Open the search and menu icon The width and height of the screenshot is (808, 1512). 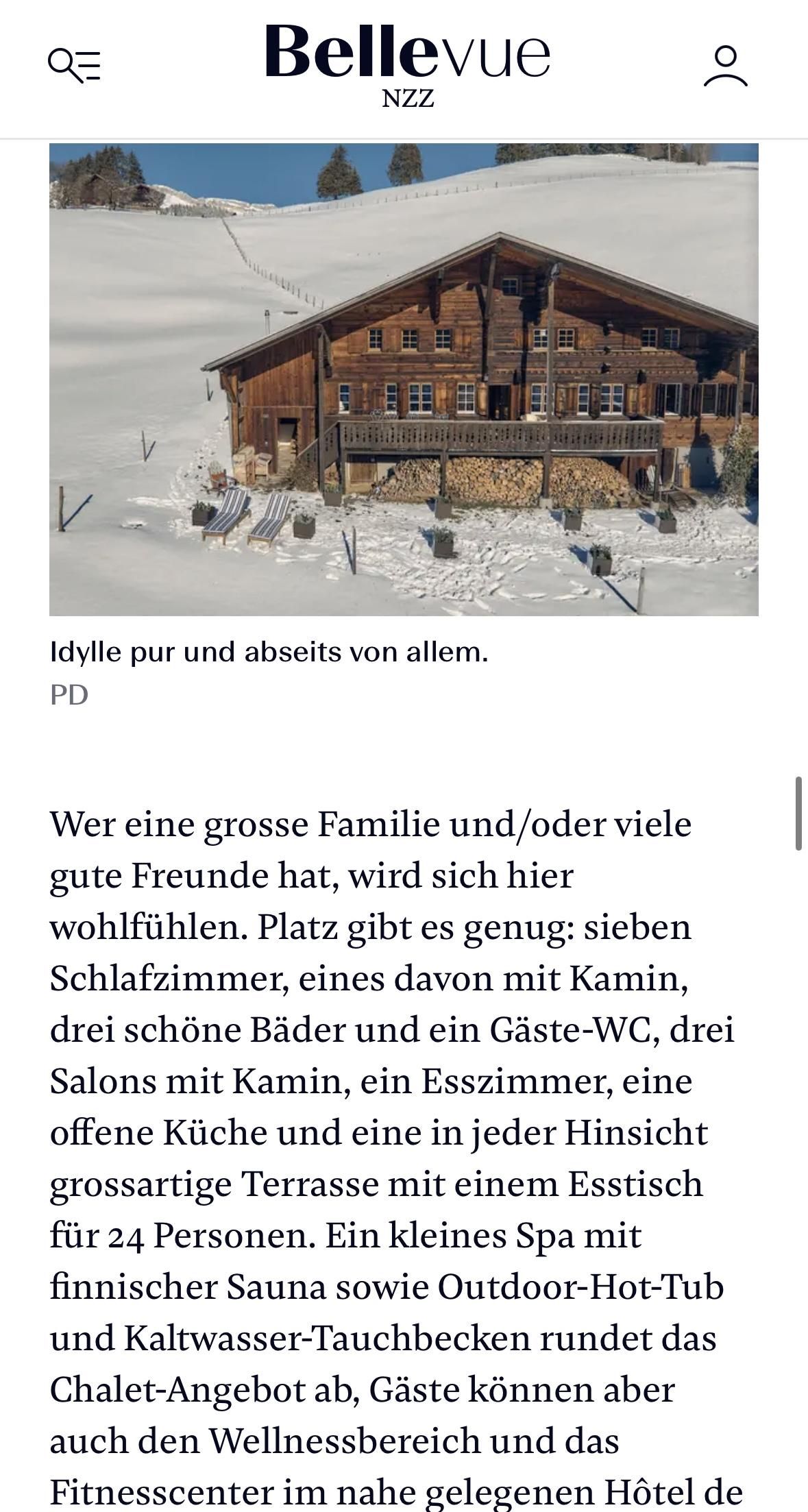point(74,66)
